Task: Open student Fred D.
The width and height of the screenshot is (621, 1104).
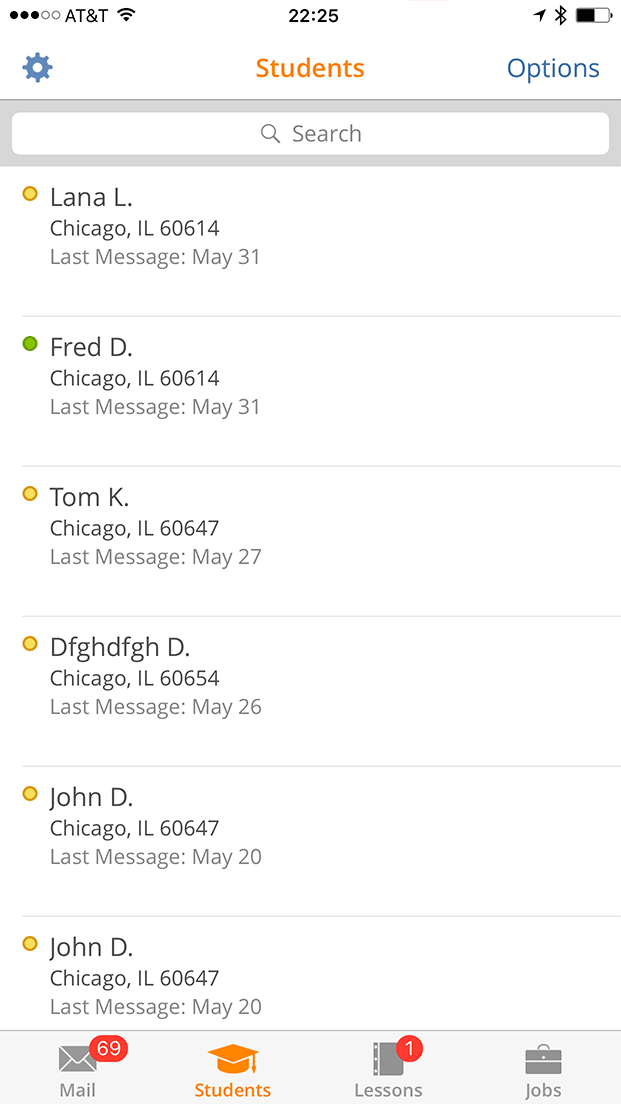Action: pos(310,391)
